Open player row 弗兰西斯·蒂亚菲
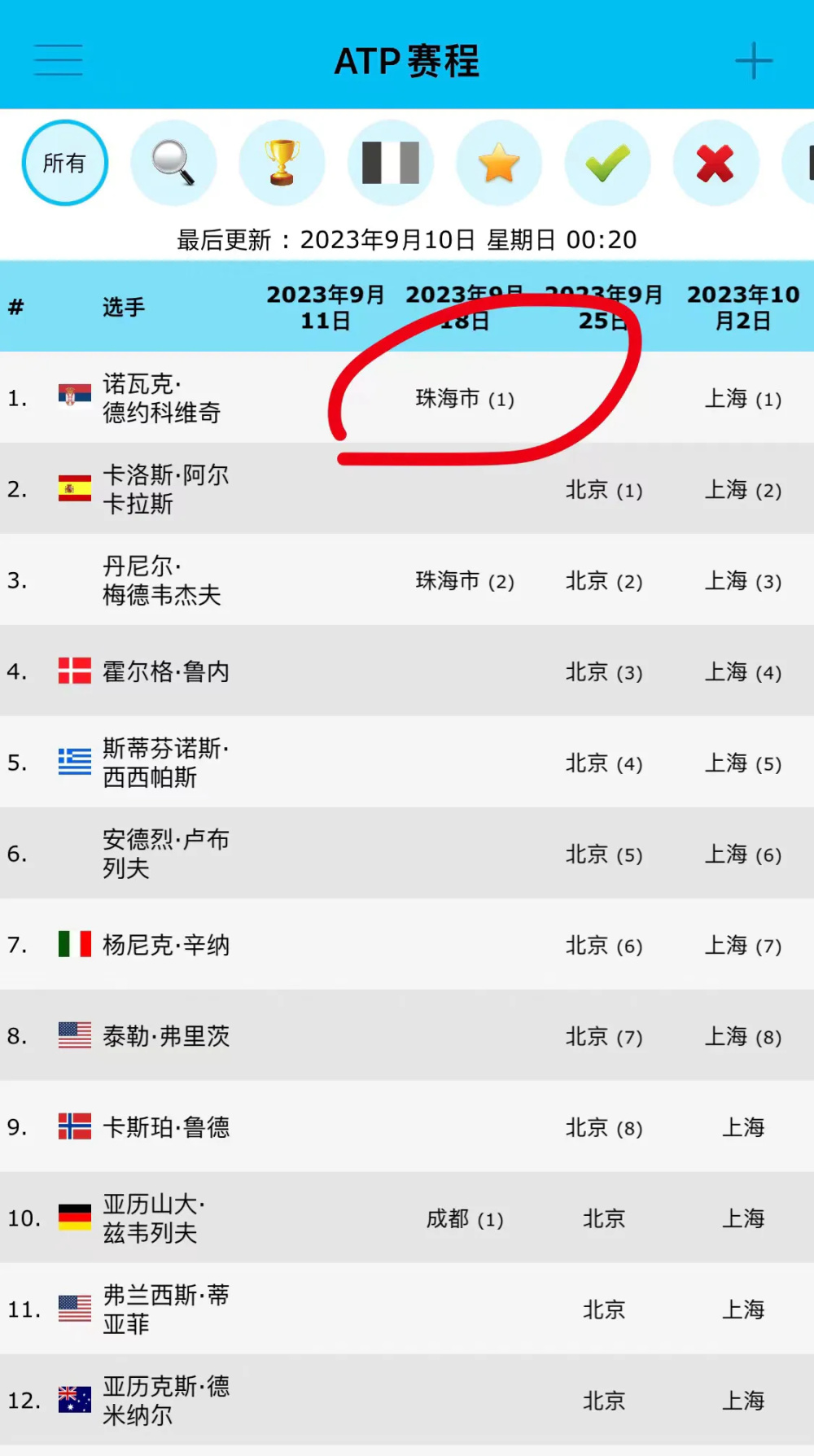The height and width of the screenshot is (1456, 814). pos(407,1310)
